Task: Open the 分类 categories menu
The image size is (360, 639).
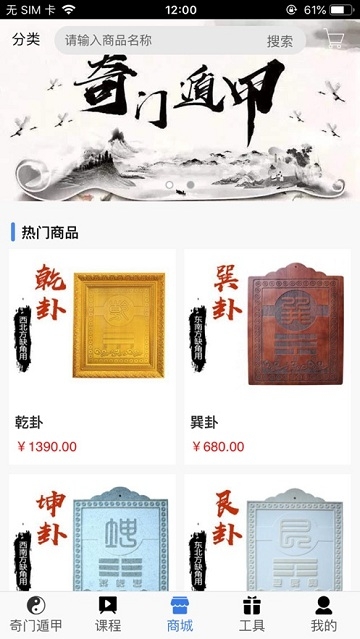Action: 26,40
